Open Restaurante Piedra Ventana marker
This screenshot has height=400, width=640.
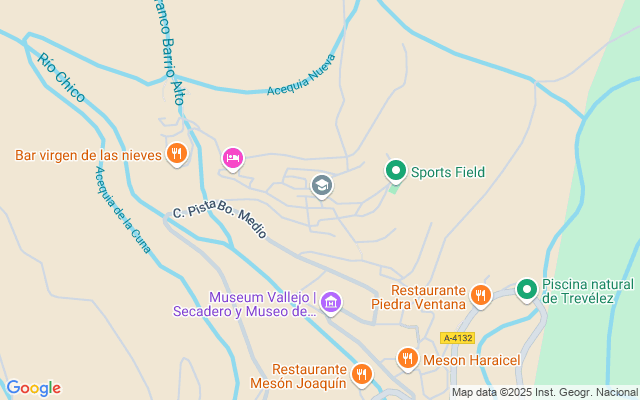click(x=481, y=294)
